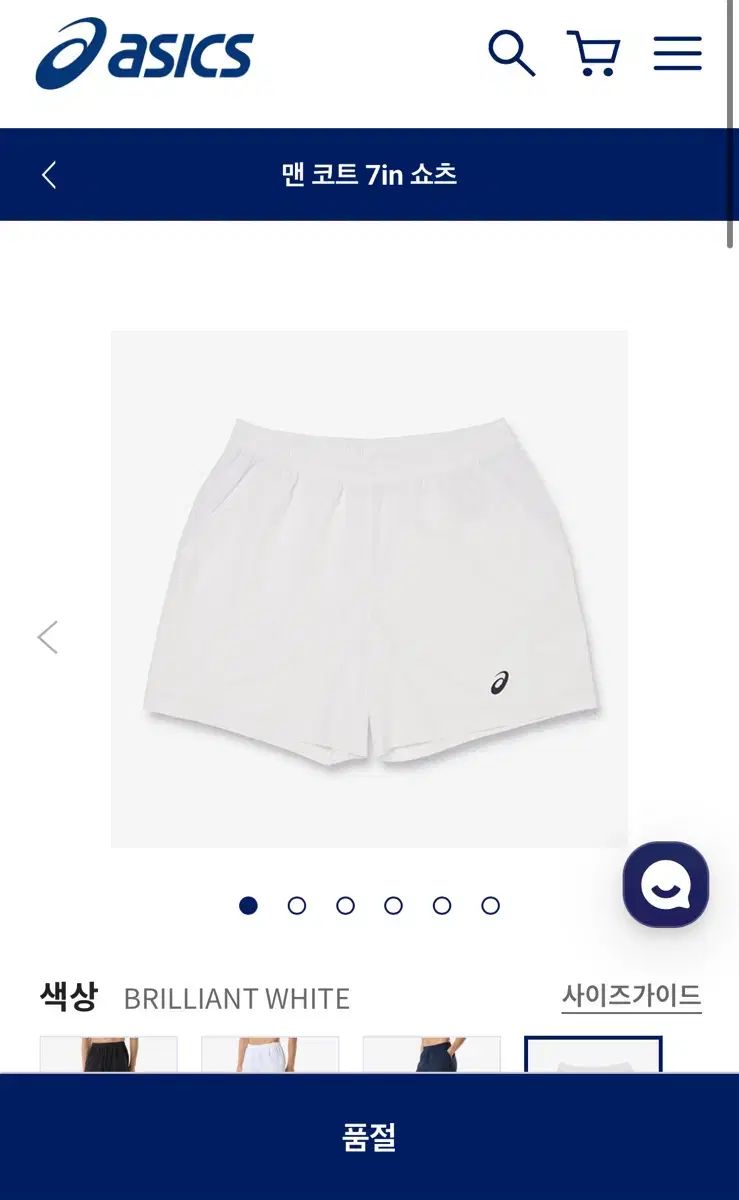Jump to the second image dot
Image resolution: width=739 pixels, height=1200 pixels.
point(297,905)
